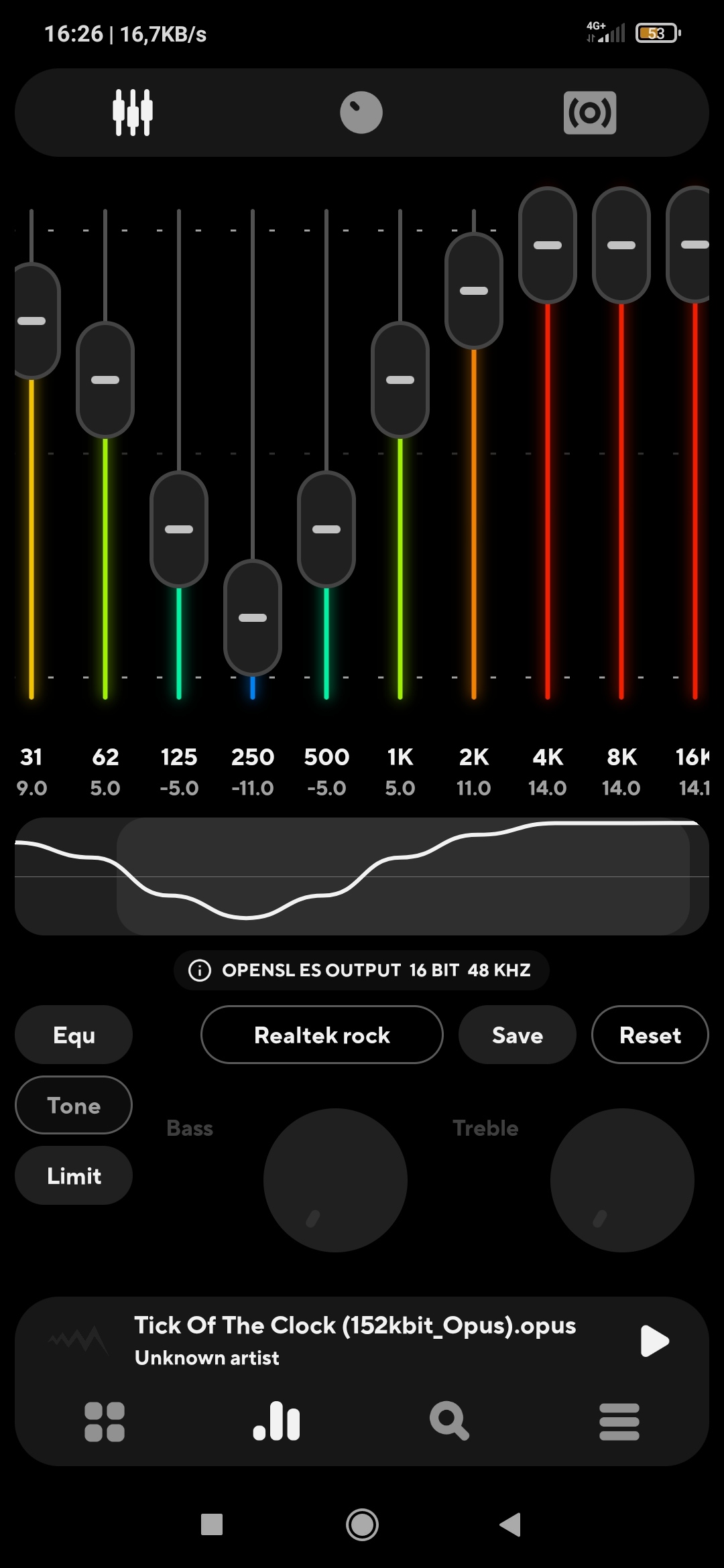Toggle the Limit button
The width and height of the screenshot is (724, 1568).
(74, 1175)
